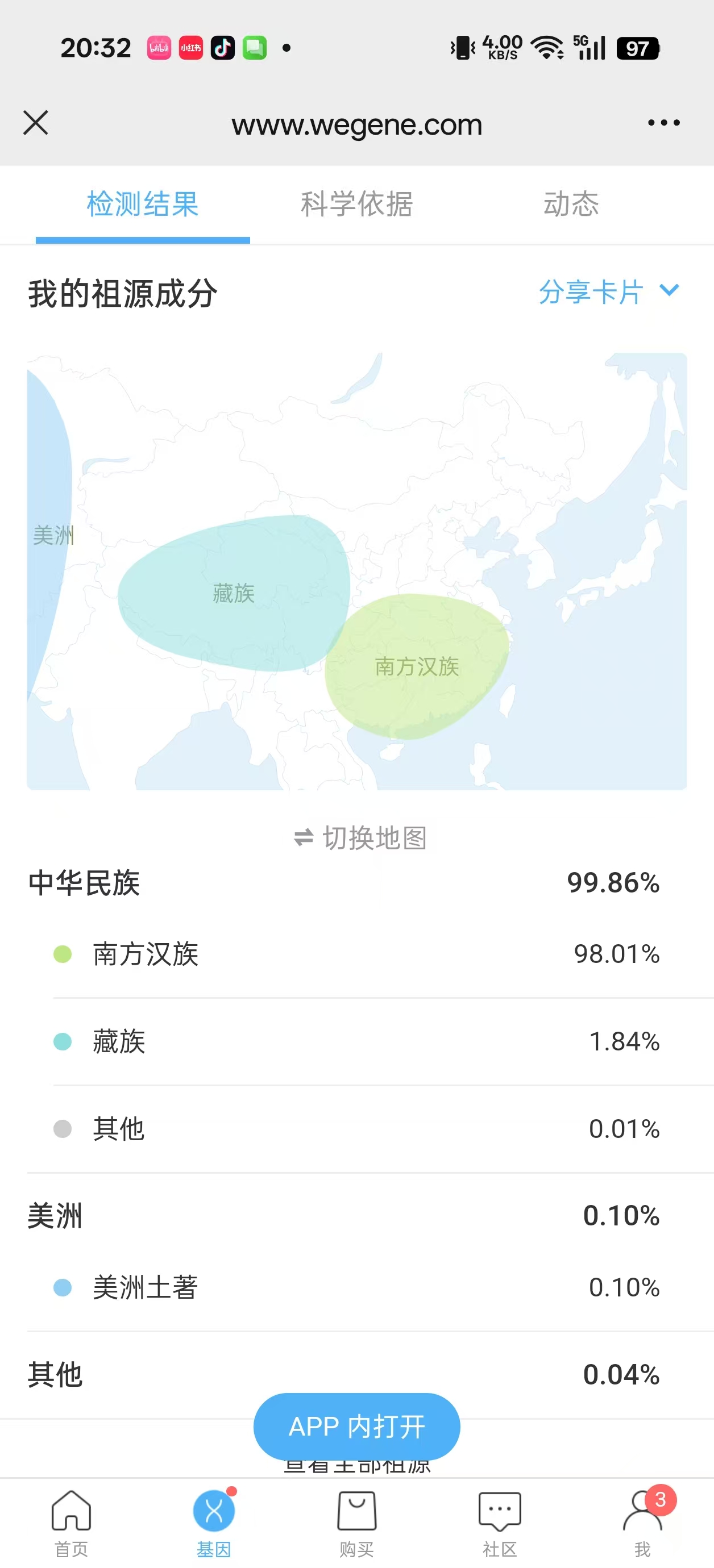
Task: Select the 检测结果 tab
Action: [x=143, y=204]
